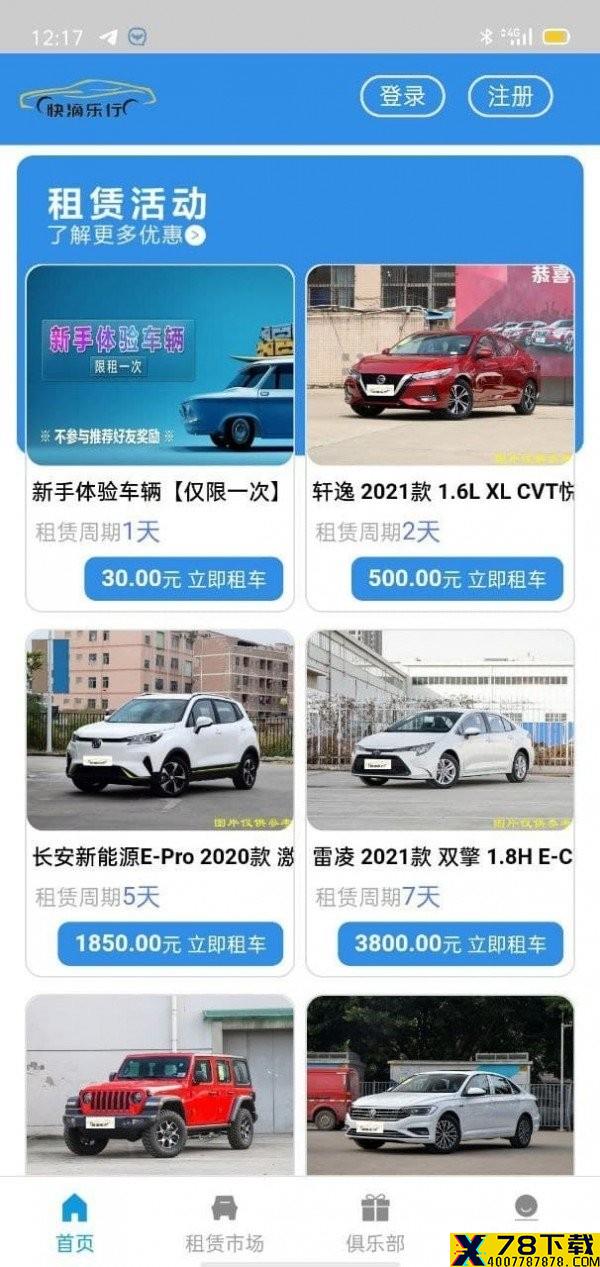The image size is (600, 1267).
Task: Tap the 登录 login button
Action: coord(402,97)
